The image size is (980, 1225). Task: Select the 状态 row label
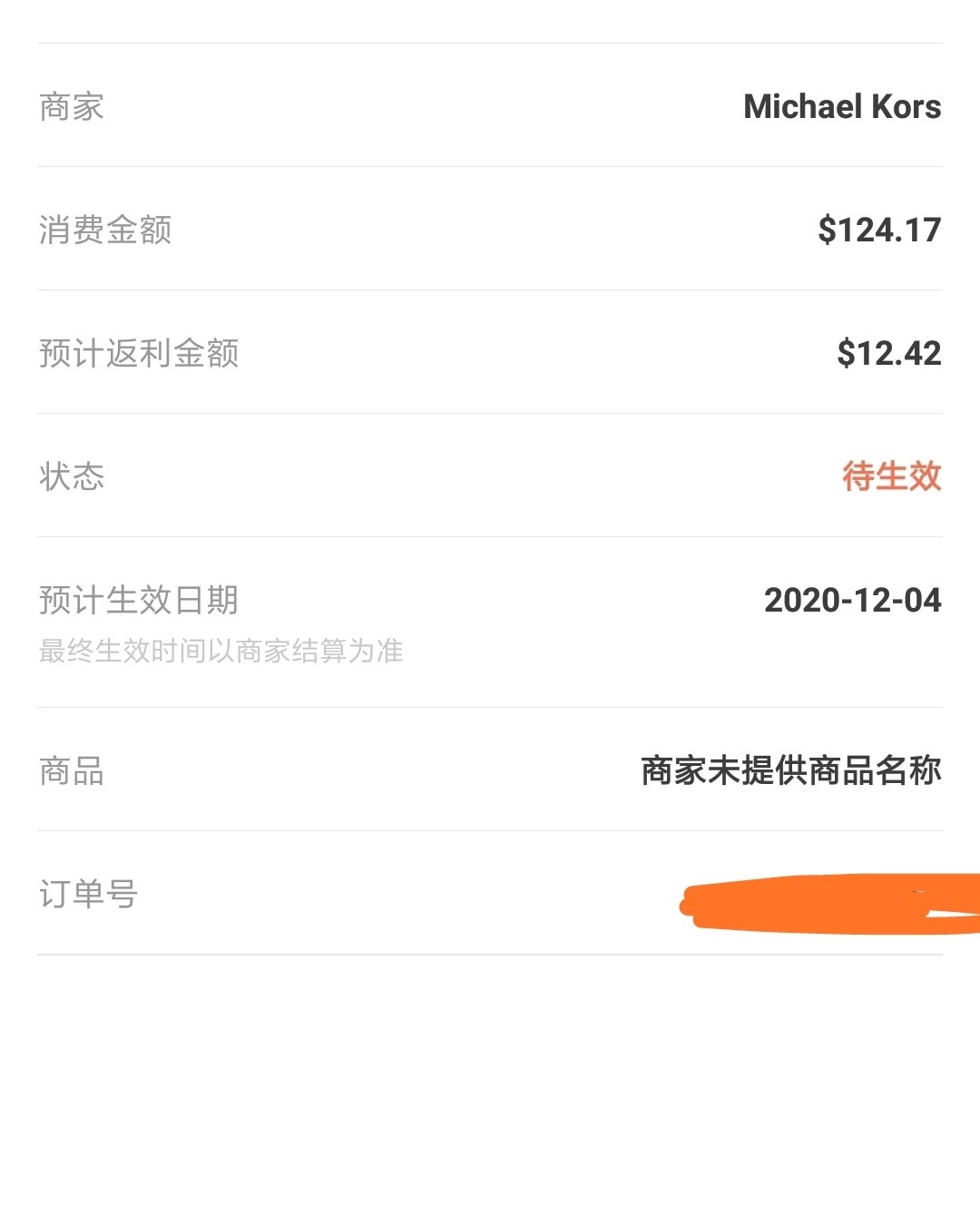[69, 476]
